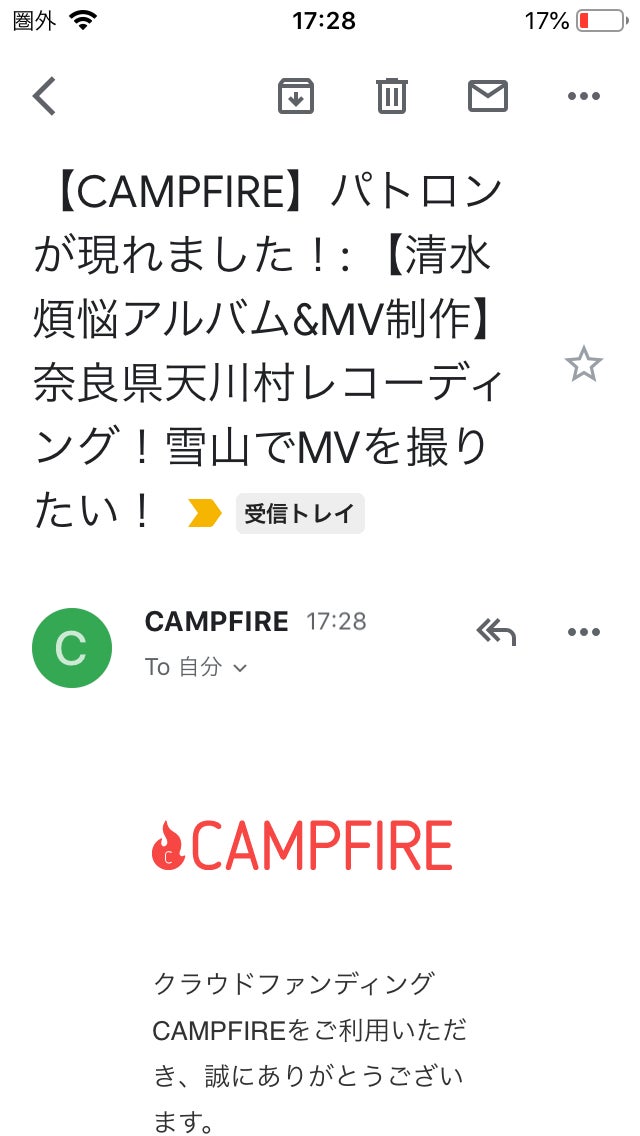This screenshot has height=1136, width=640.
Task: Open message options next to reply
Action: (x=583, y=631)
